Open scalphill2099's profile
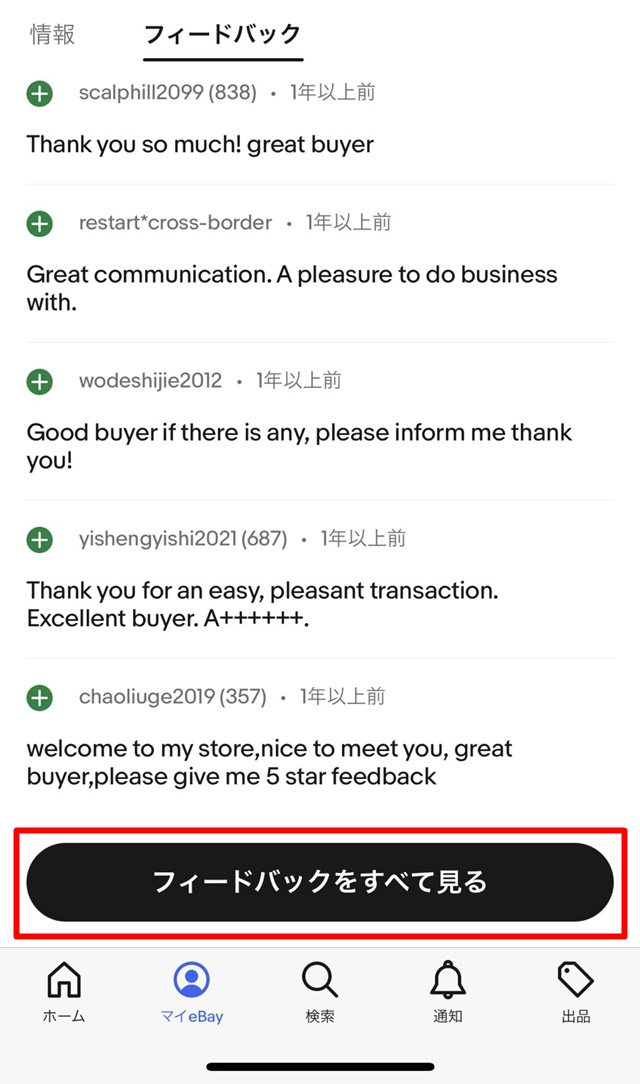This screenshot has height=1084, width=640. tap(167, 92)
